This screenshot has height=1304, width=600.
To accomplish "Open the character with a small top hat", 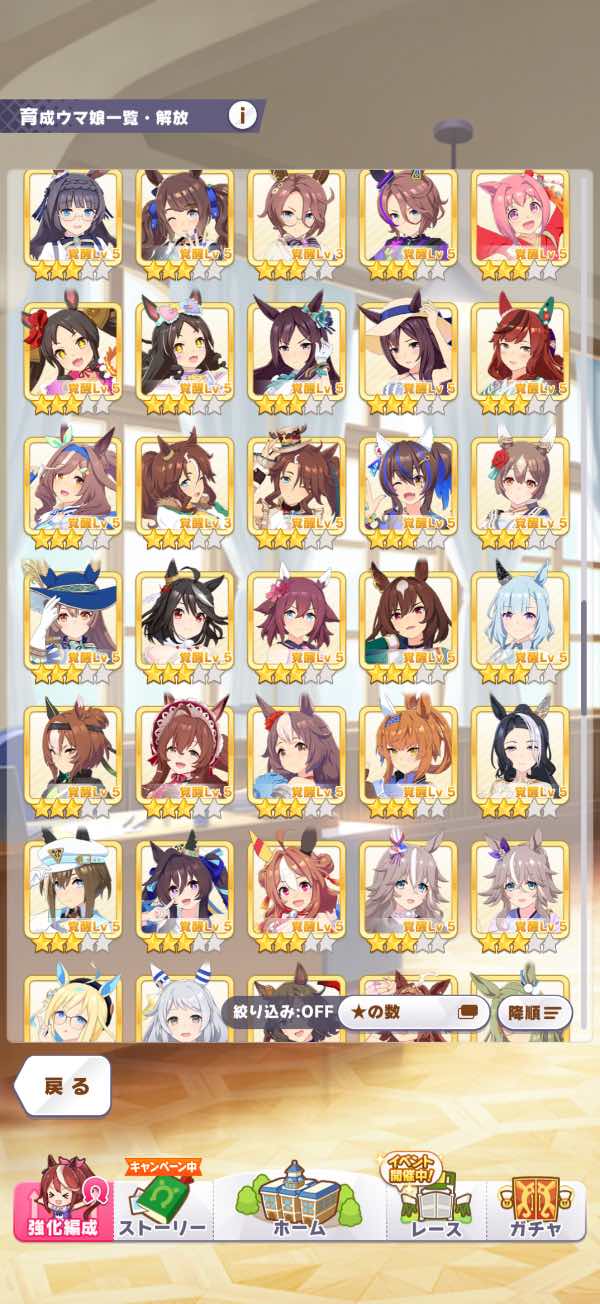I will 296,486.
